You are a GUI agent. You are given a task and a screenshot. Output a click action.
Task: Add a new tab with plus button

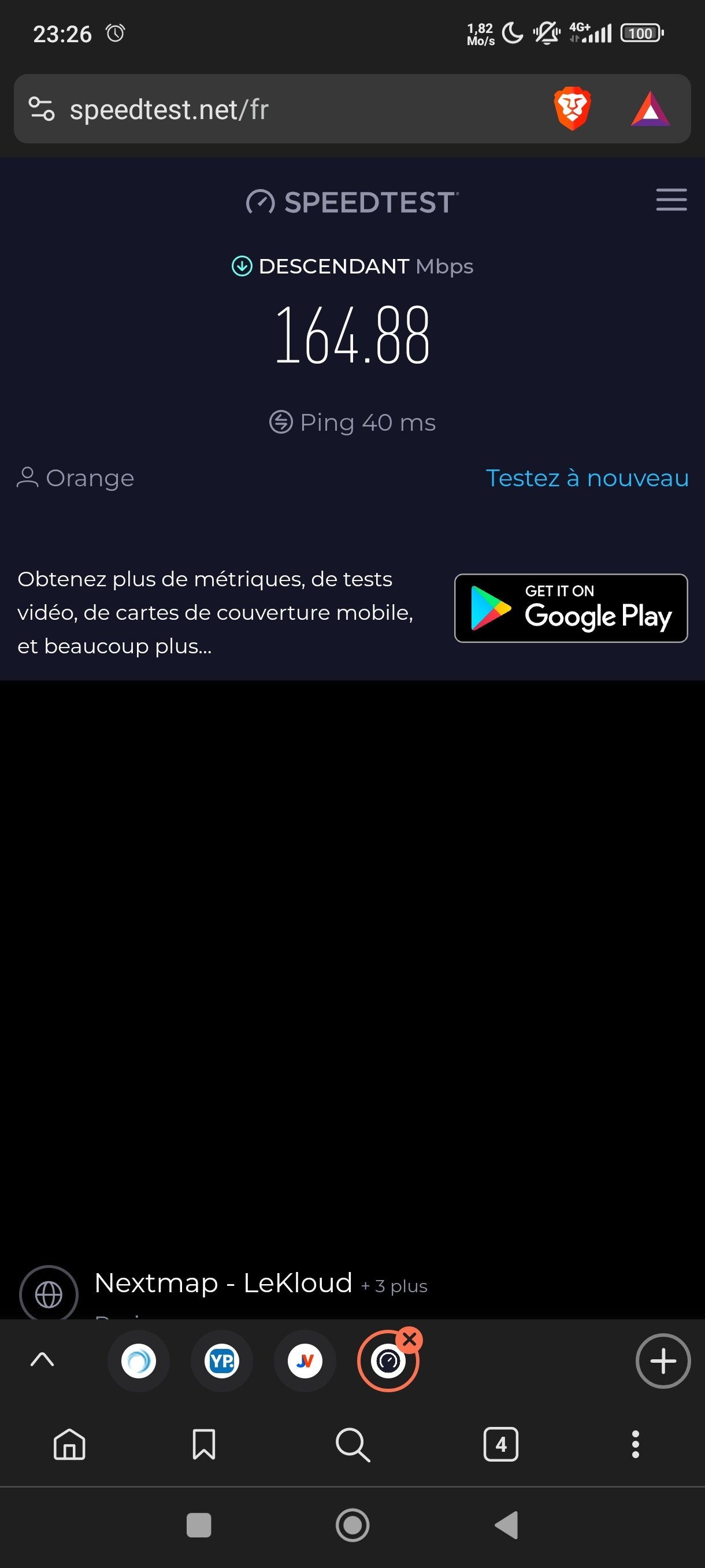[x=663, y=1360]
